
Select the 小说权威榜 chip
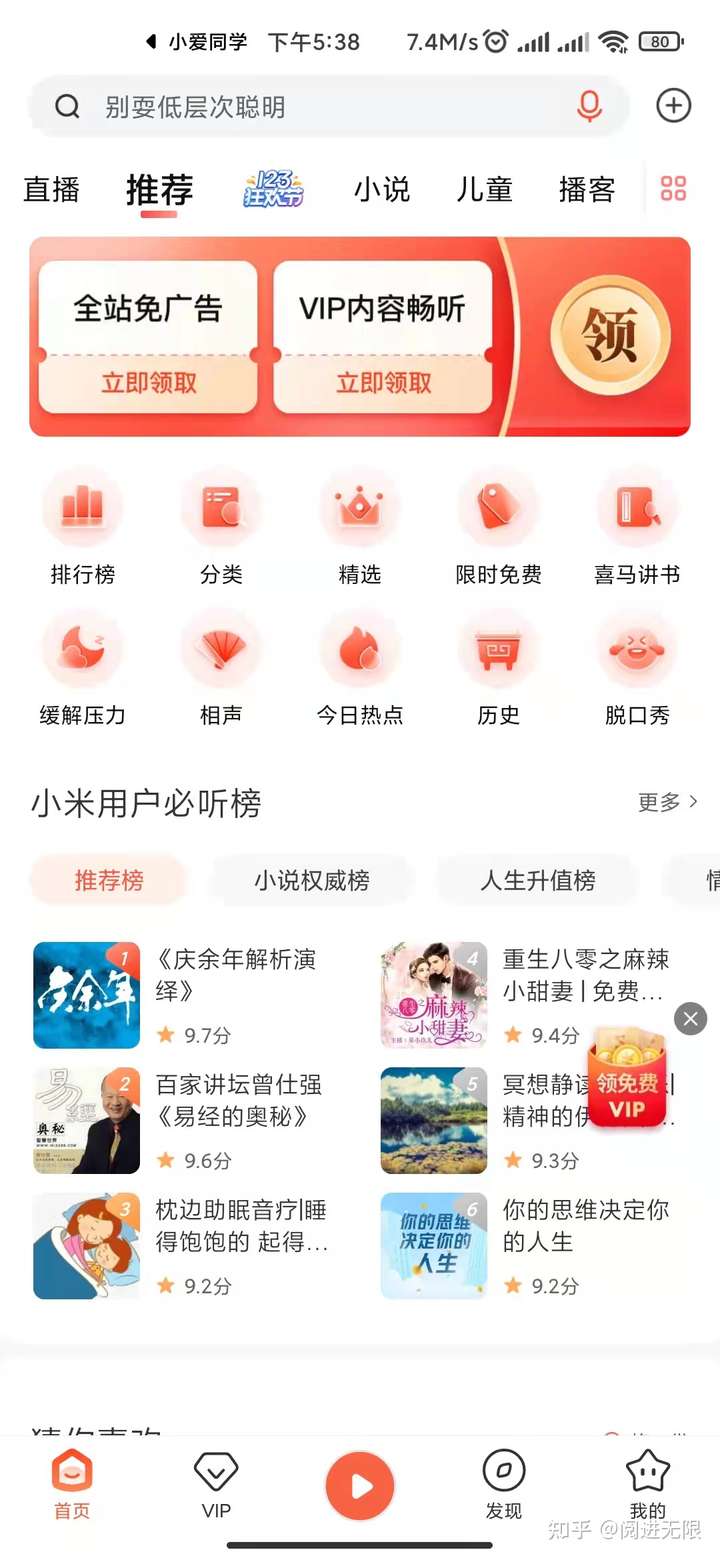click(x=311, y=880)
